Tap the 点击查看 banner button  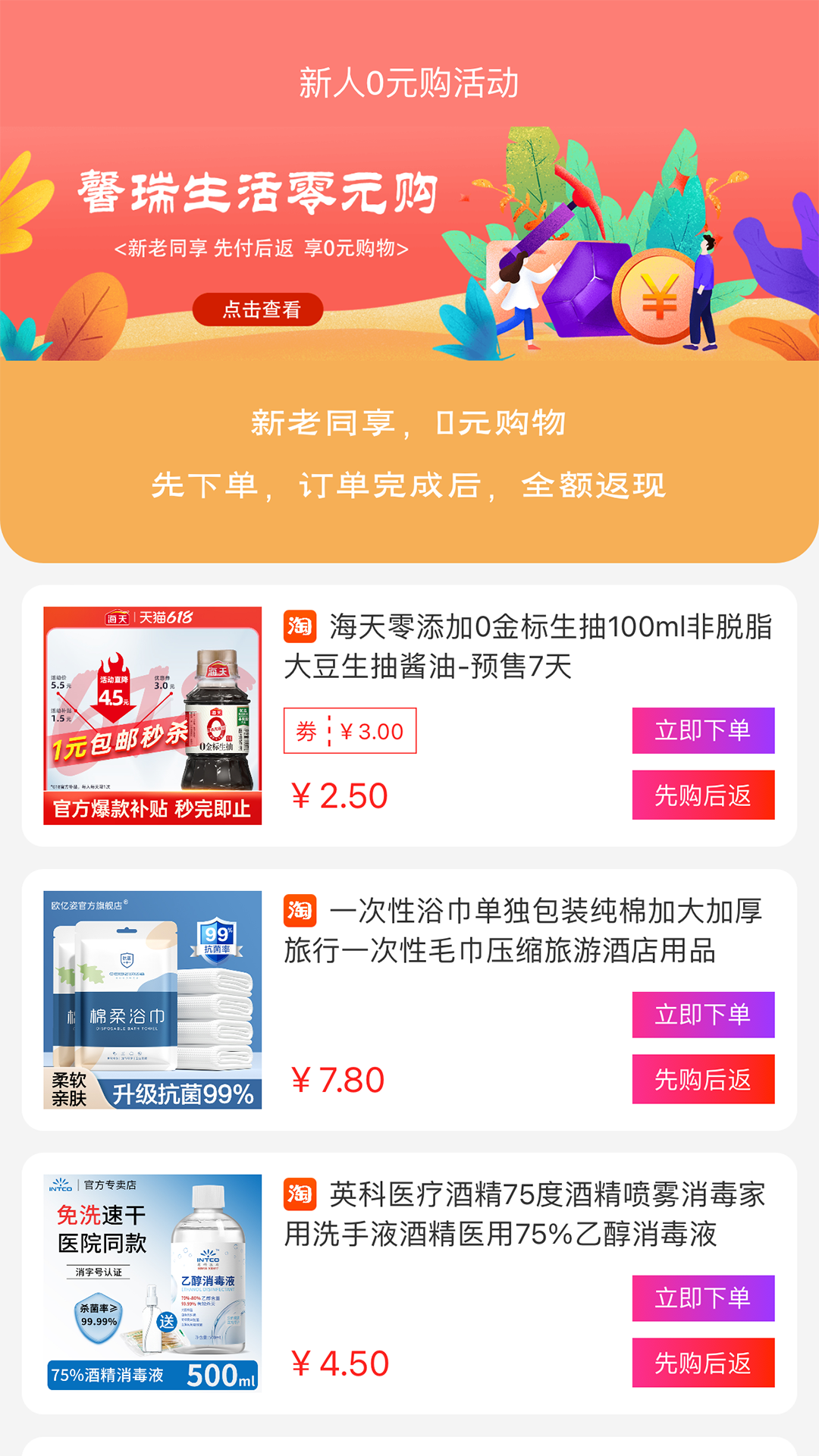[x=258, y=309]
